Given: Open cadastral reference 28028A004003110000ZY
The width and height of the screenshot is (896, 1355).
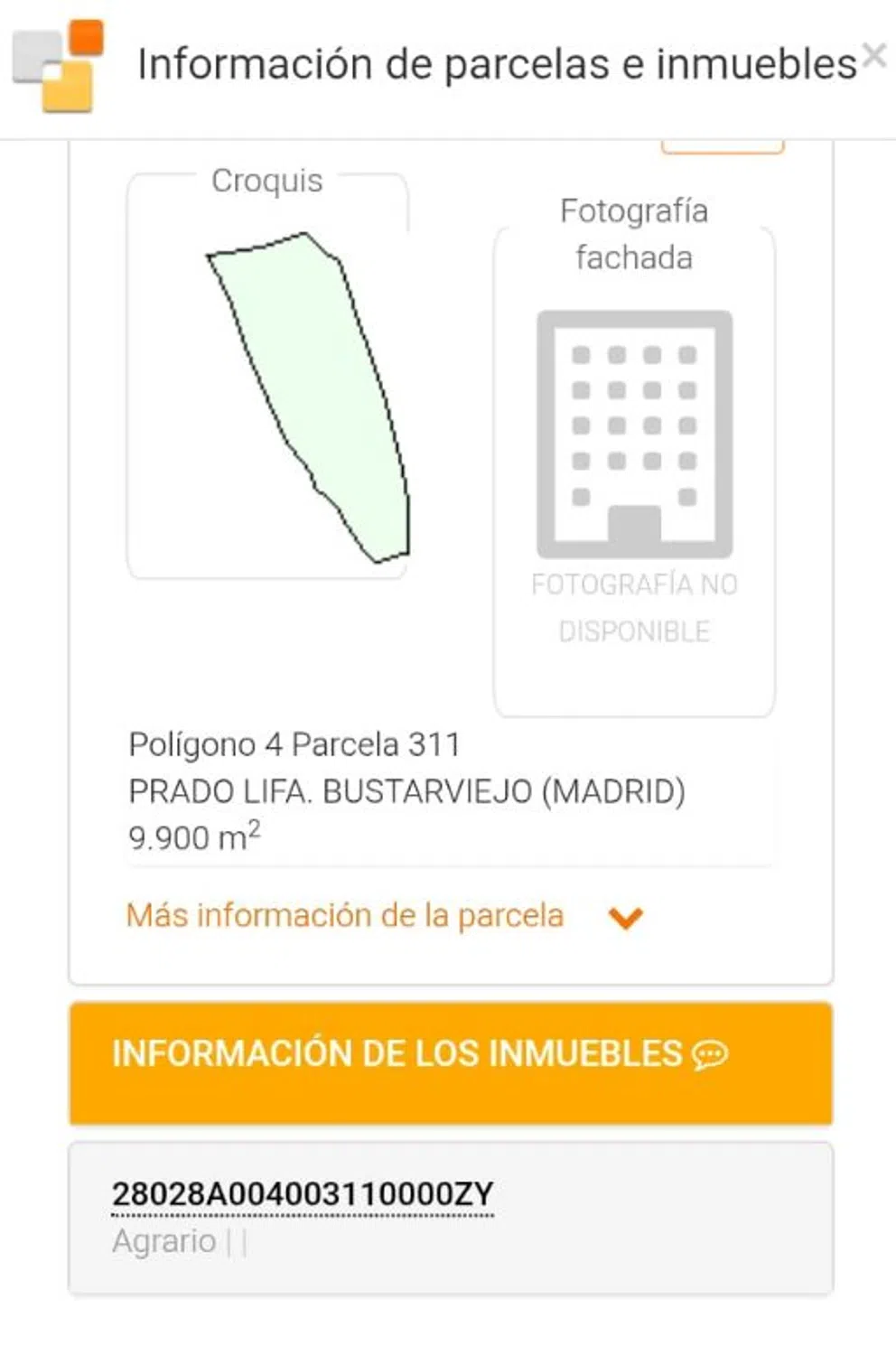Looking at the screenshot, I should pyautogui.click(x=303, y=1194).
